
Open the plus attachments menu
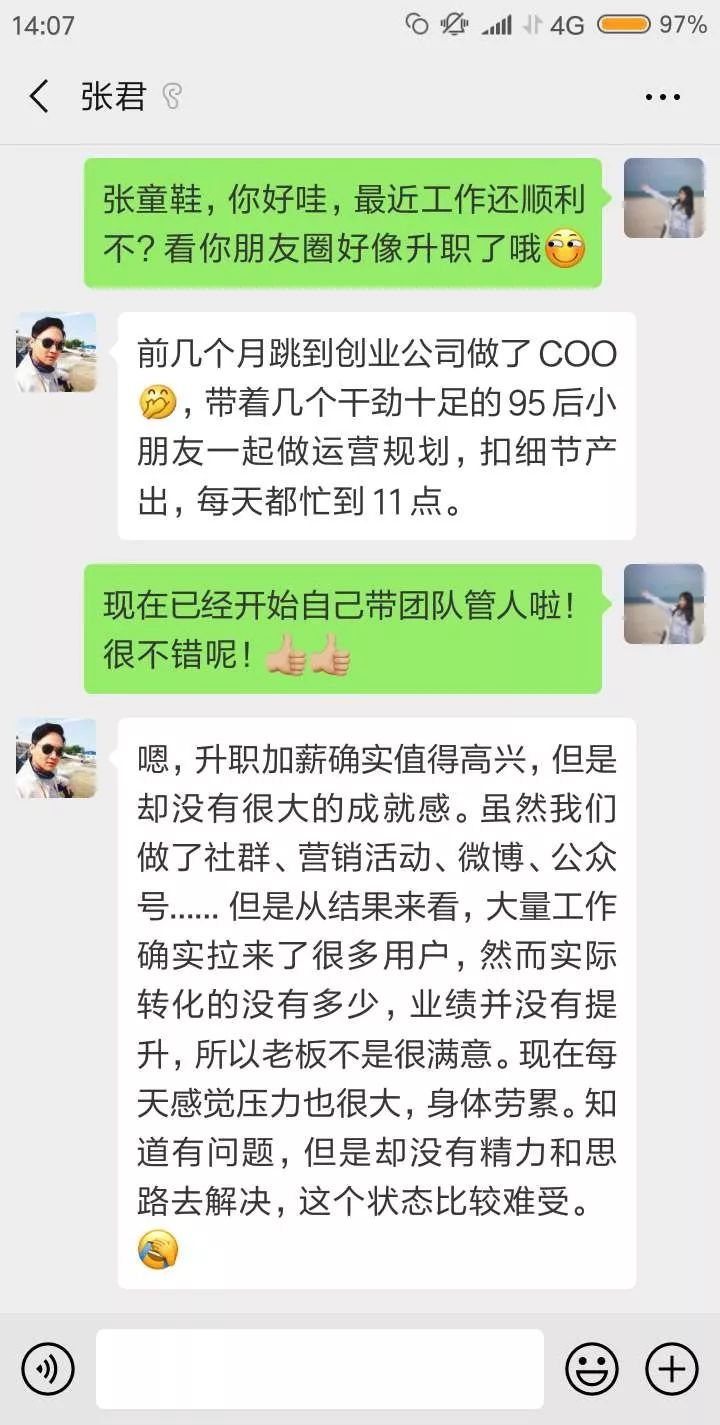pos(671,1368)
